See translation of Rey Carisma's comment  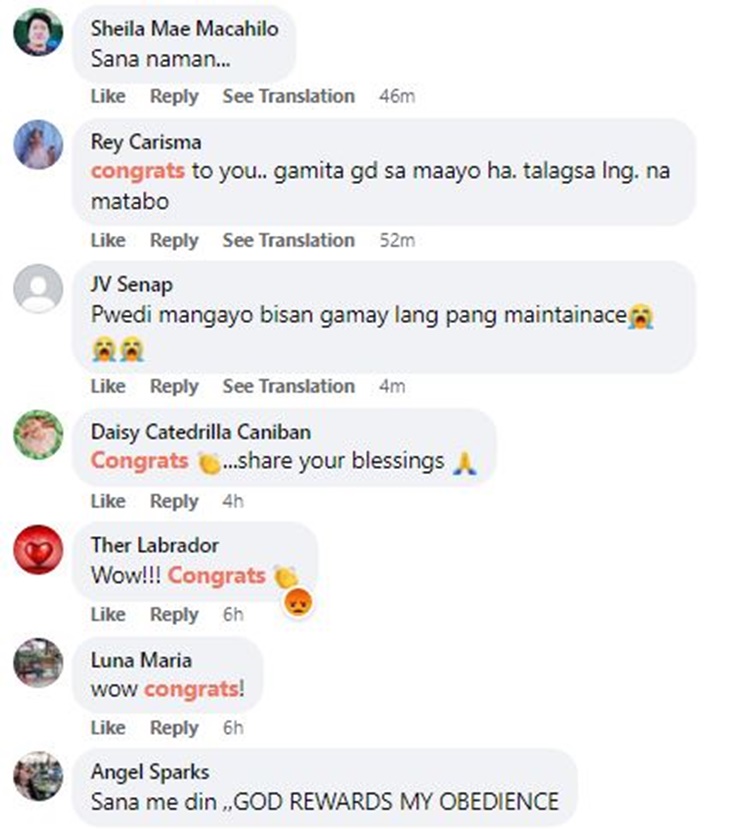[288, 240]
